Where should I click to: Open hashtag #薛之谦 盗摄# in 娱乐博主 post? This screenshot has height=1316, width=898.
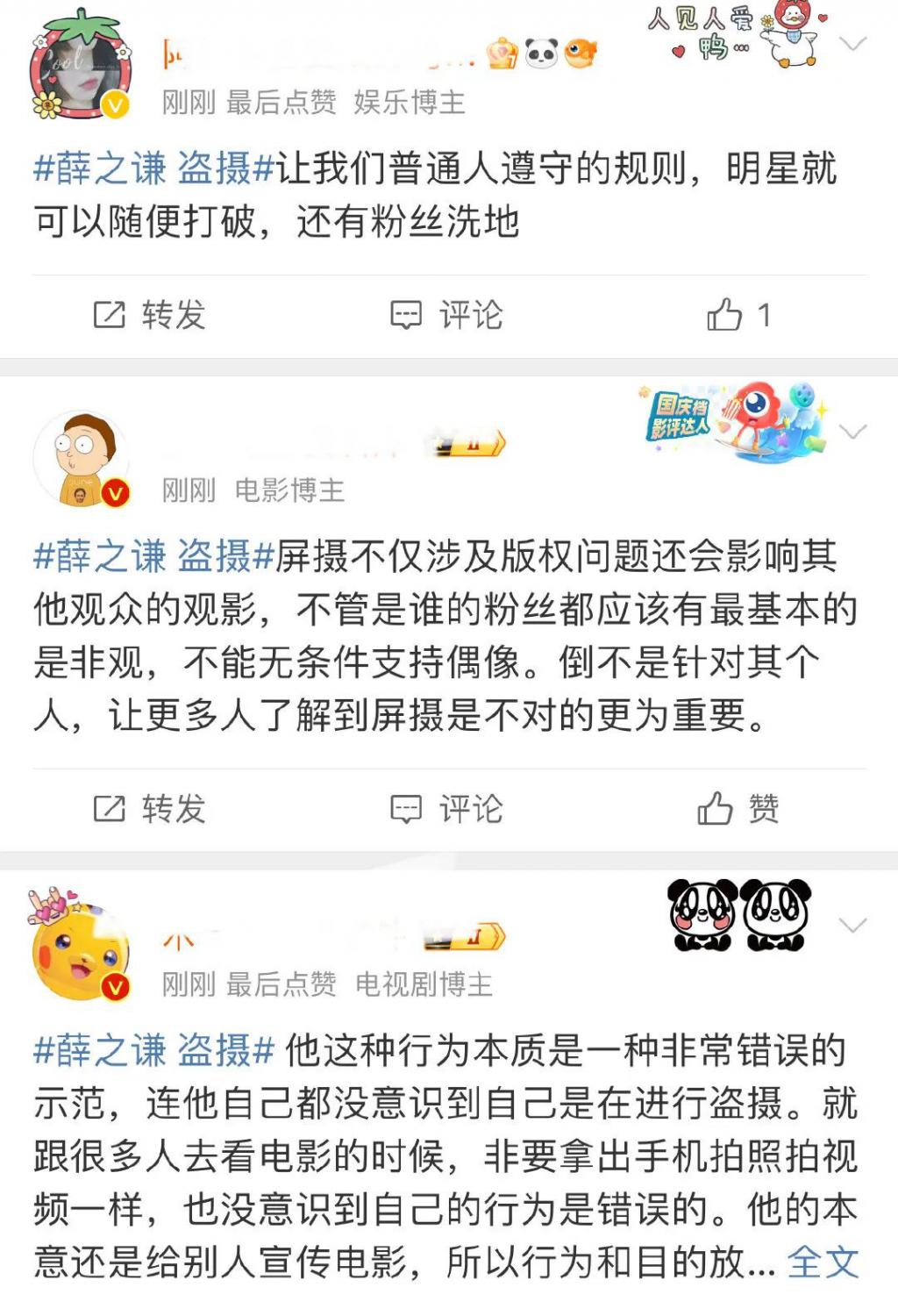click(154, 168)
